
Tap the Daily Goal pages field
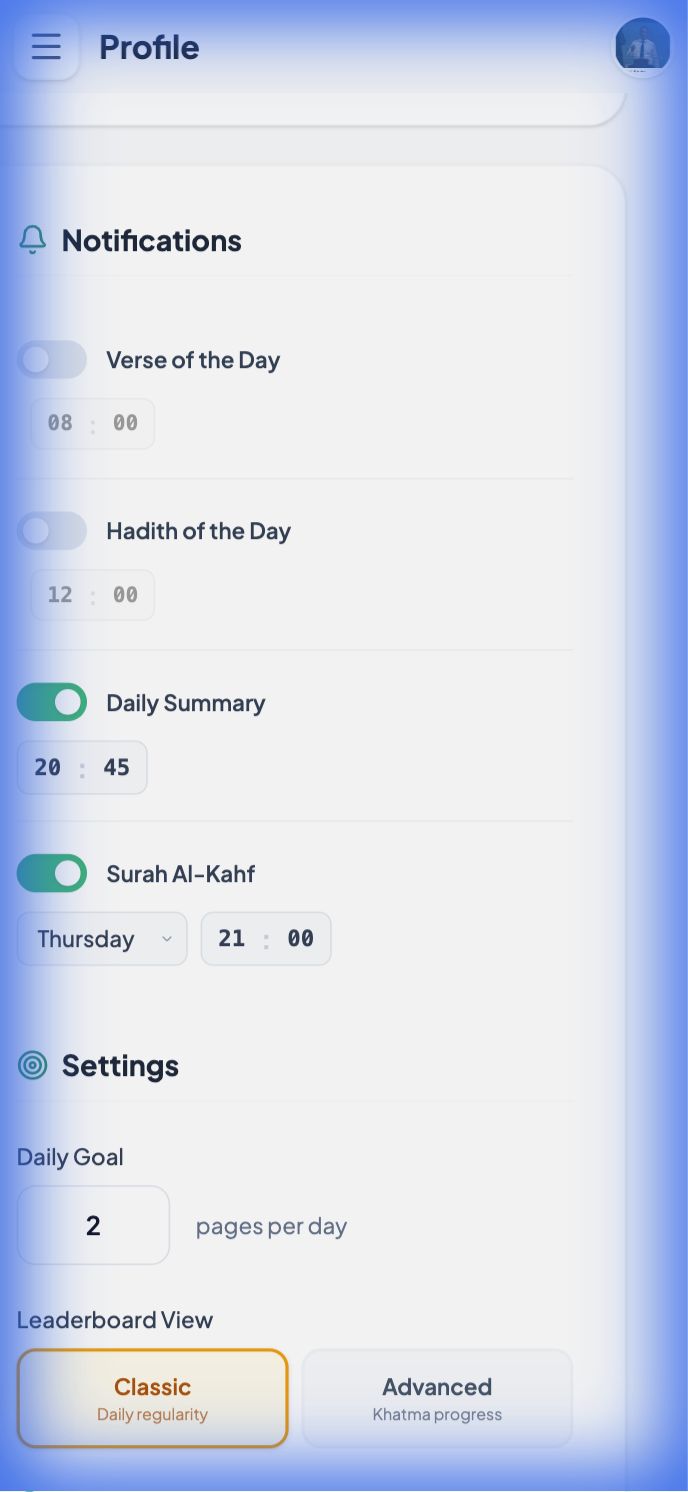[x=93, y=1226]
